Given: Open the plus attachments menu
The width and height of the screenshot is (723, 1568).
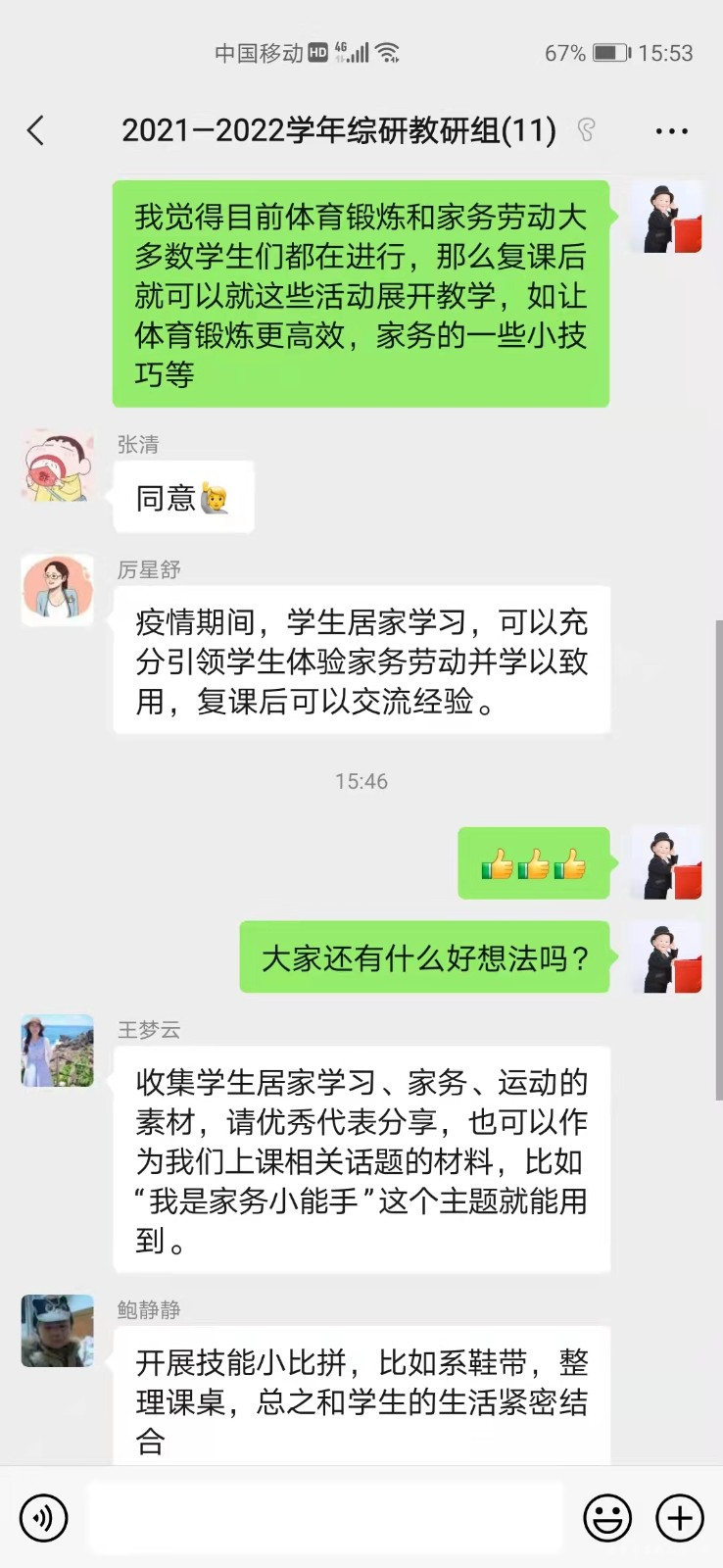Looking at the screenshot, I should pos(679,1518).
